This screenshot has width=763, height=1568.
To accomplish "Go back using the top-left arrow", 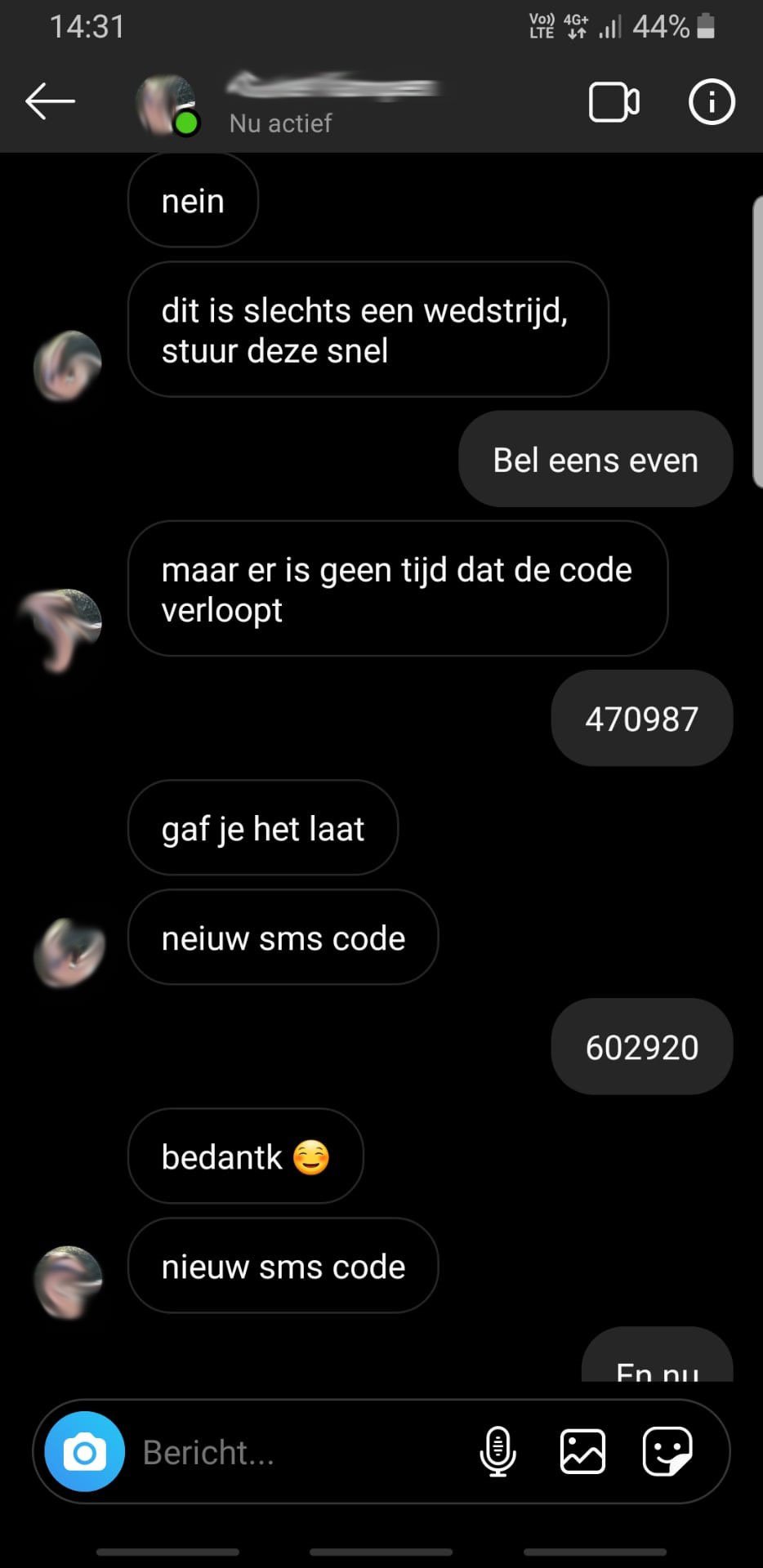I will click(50, 102).
